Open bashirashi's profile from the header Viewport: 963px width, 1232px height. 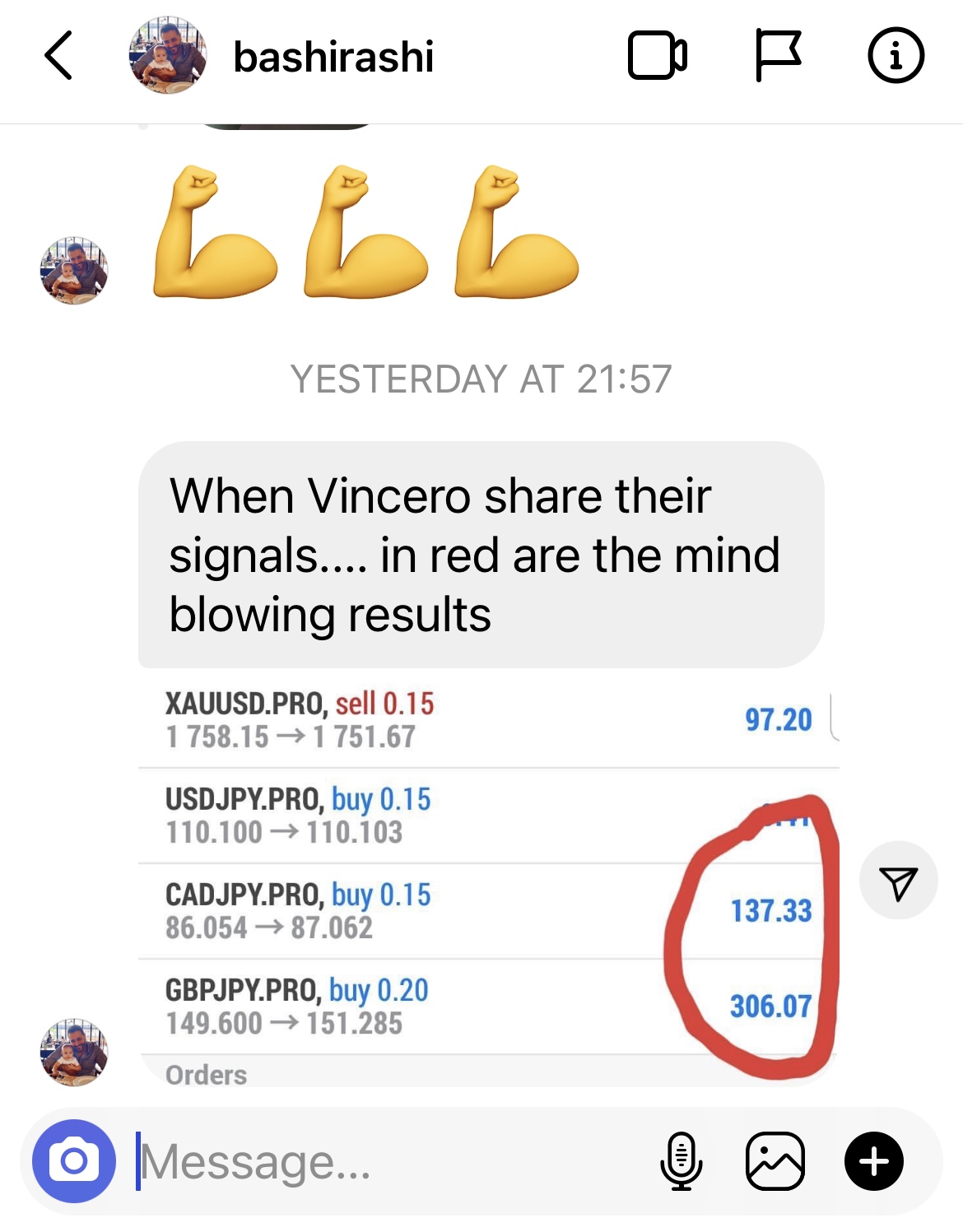(x=333, y=57)
